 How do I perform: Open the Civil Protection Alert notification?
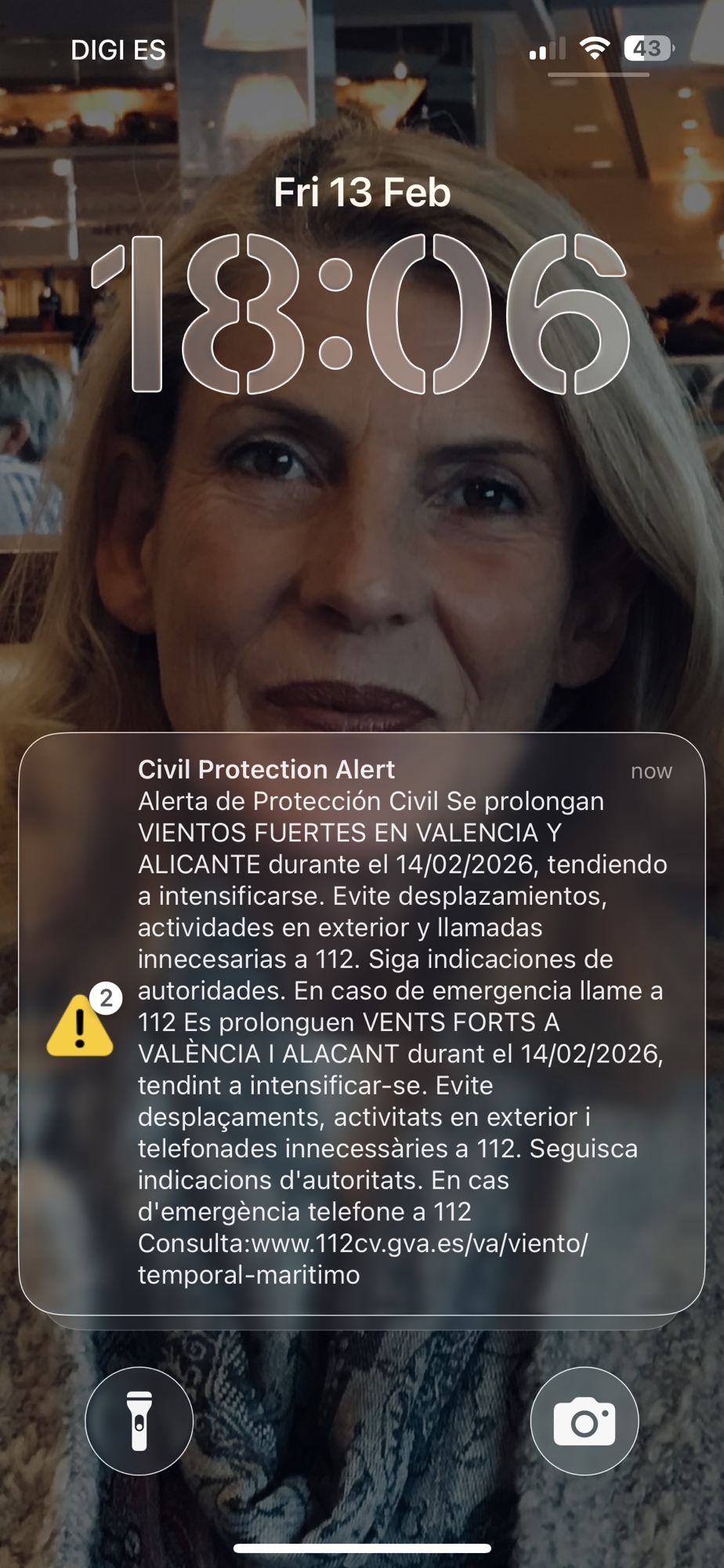(362, 1022)
